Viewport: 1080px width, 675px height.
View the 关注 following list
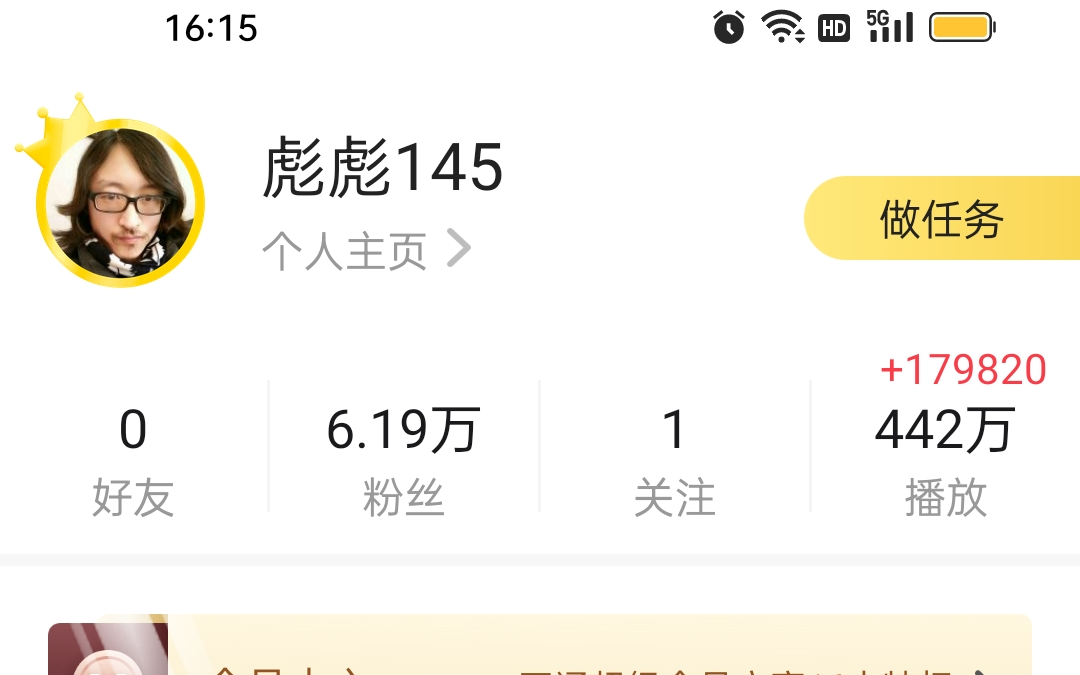(675, 459)
